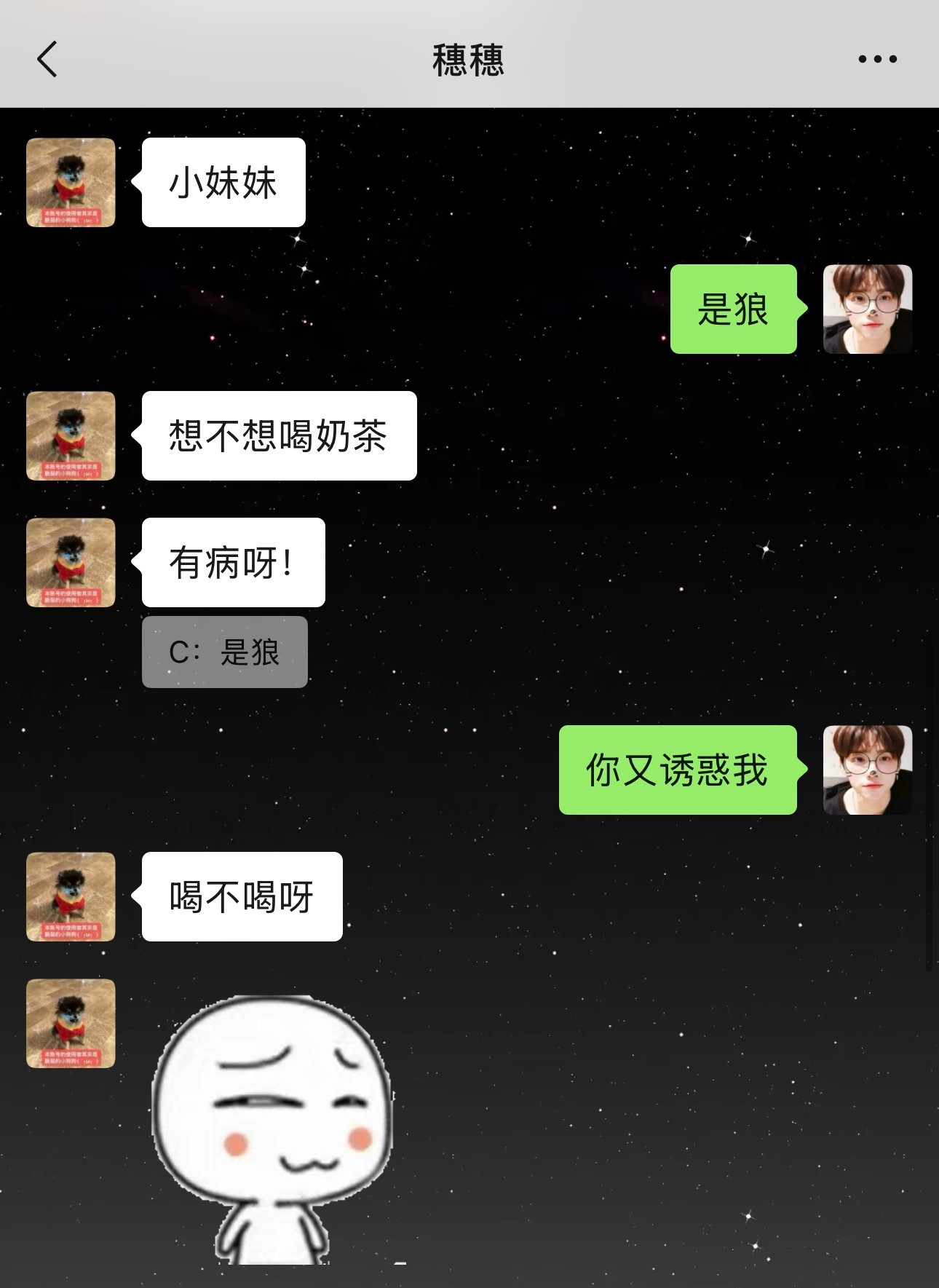The height and width of the screenshot is (1288, 939).
Task: Click the chat title 穗穗
Action: [x=469, y=60]
